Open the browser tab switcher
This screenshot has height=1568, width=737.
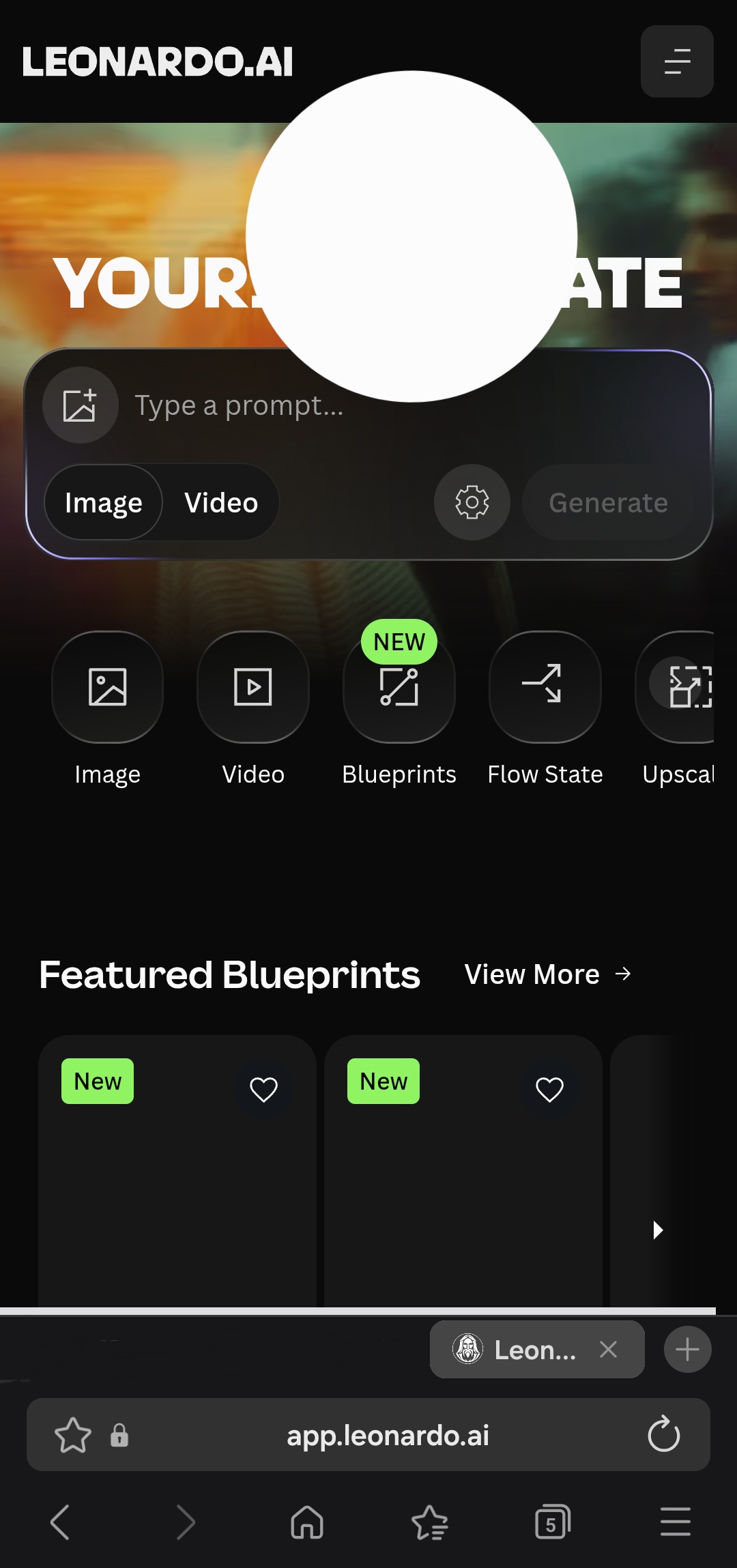point(552,1522)
